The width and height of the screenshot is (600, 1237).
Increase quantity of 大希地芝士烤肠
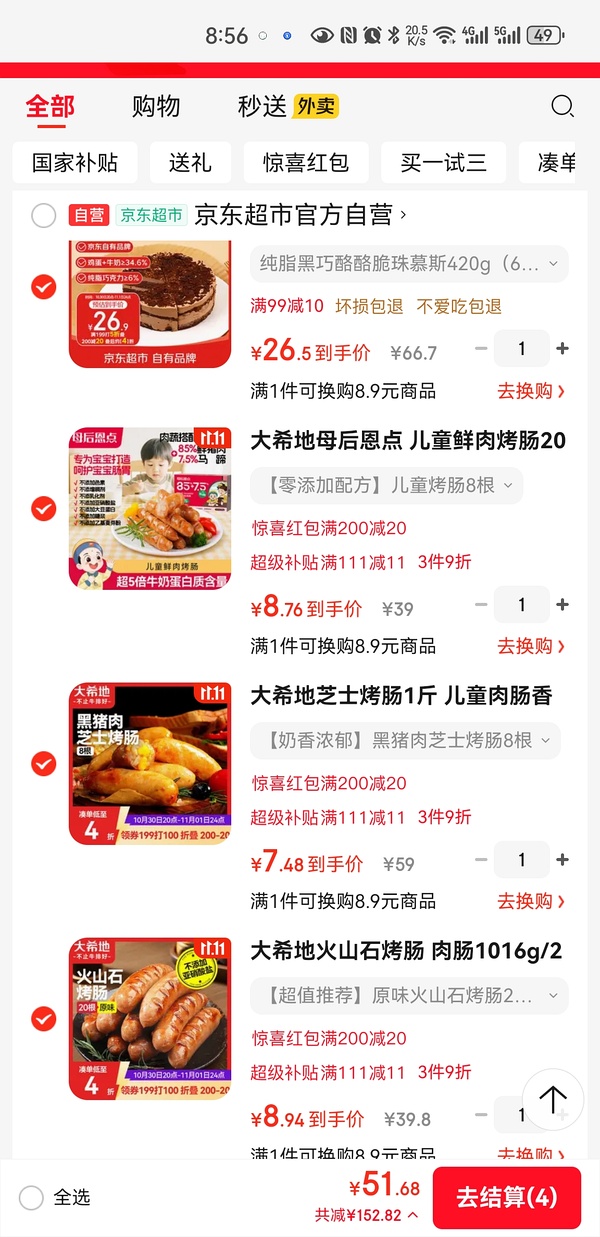point(562,860)
